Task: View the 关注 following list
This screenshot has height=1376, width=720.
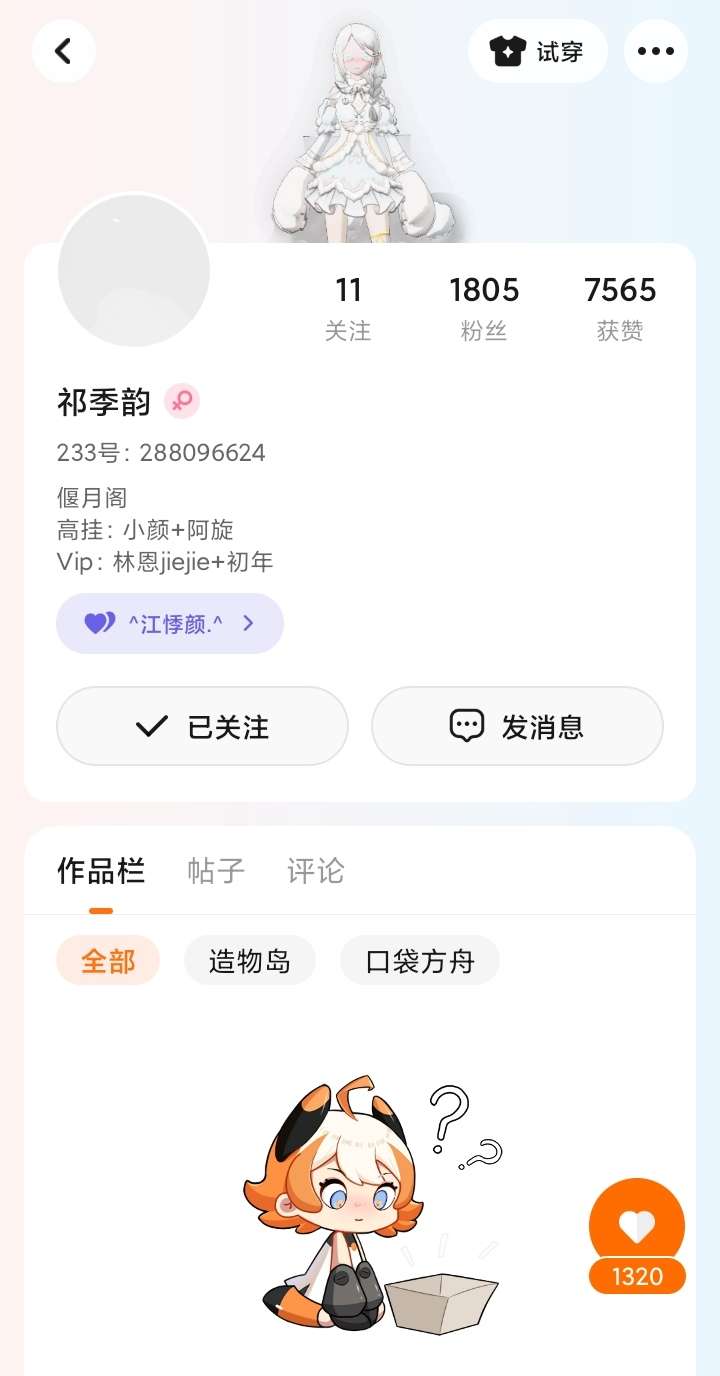Action: [348, 308]
